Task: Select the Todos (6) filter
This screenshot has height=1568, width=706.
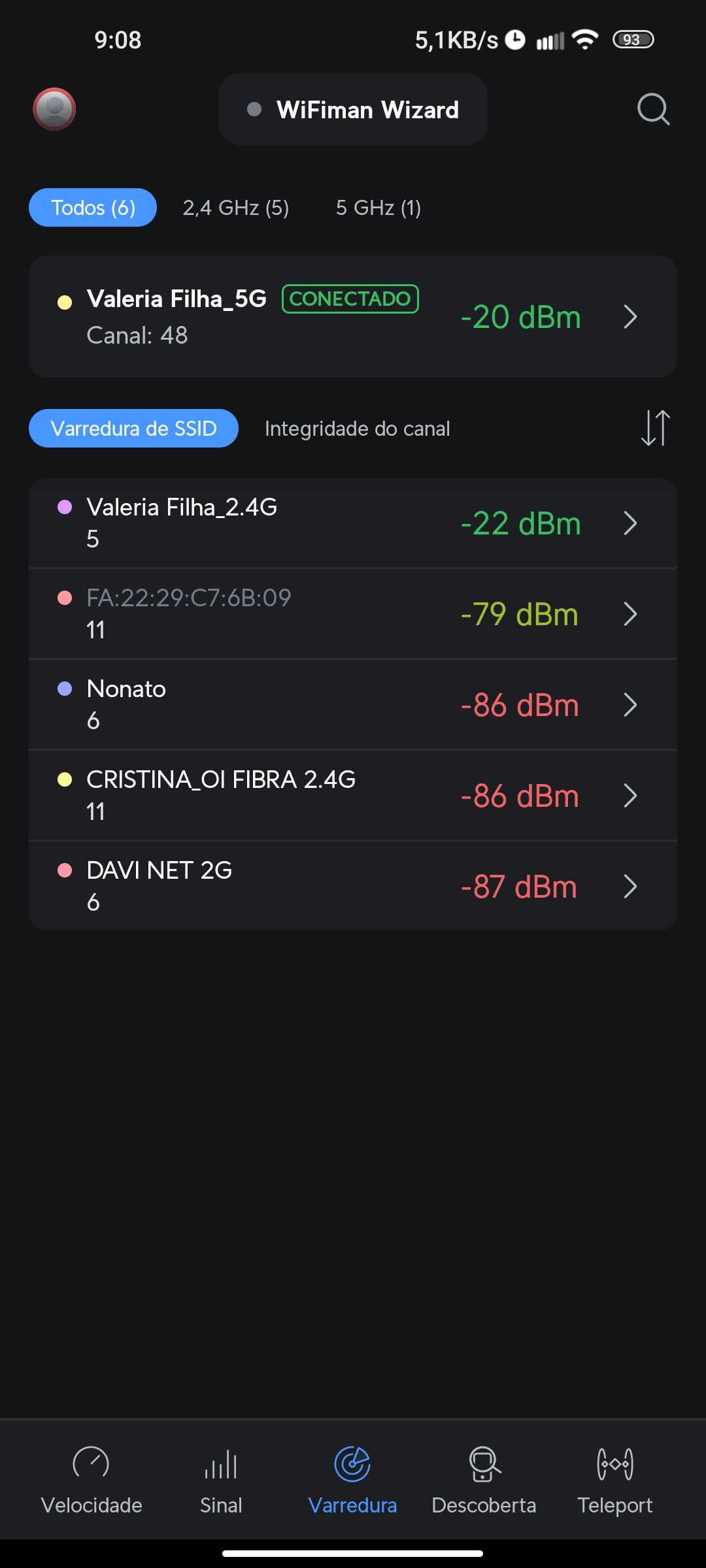Action: [x=93, y=208]
